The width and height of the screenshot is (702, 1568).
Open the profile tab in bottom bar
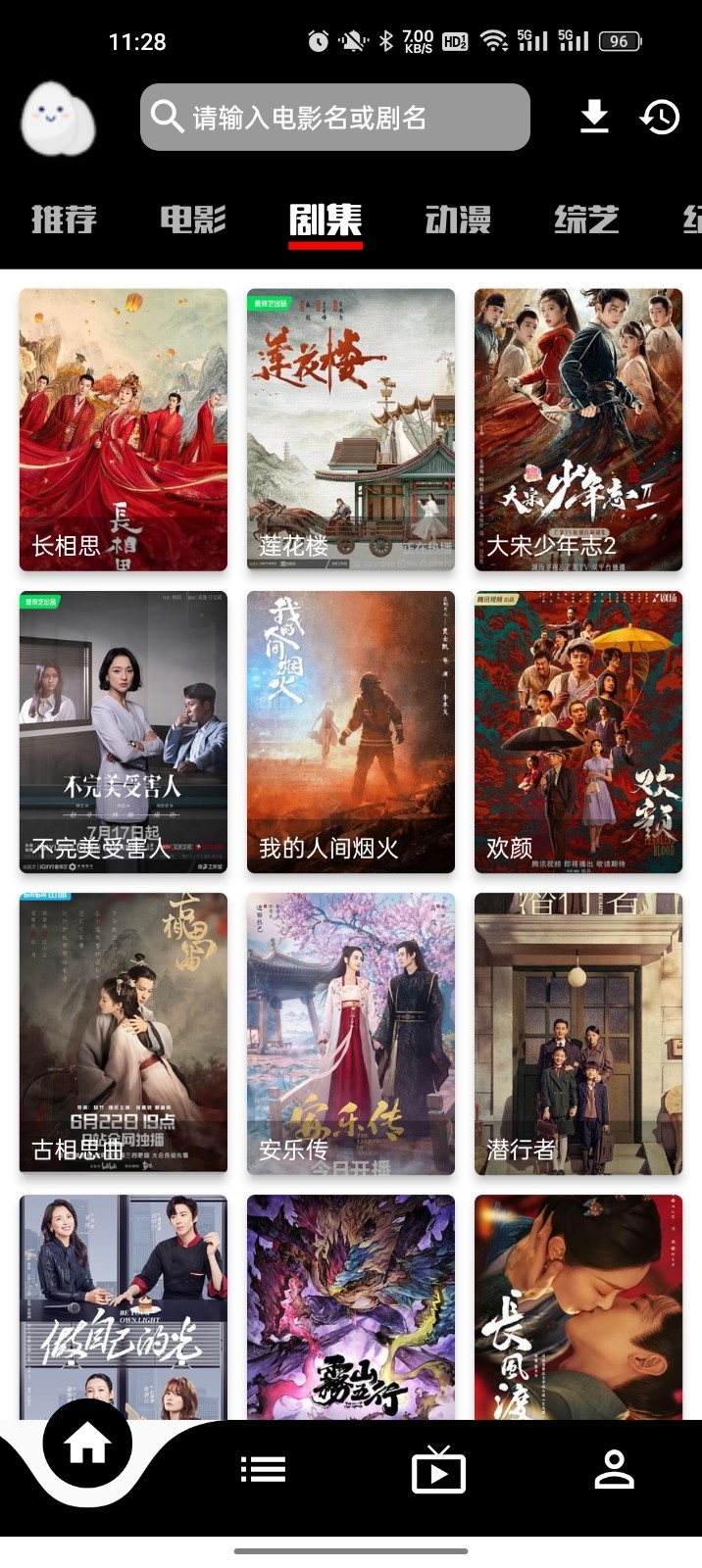tap(615, 1469)
